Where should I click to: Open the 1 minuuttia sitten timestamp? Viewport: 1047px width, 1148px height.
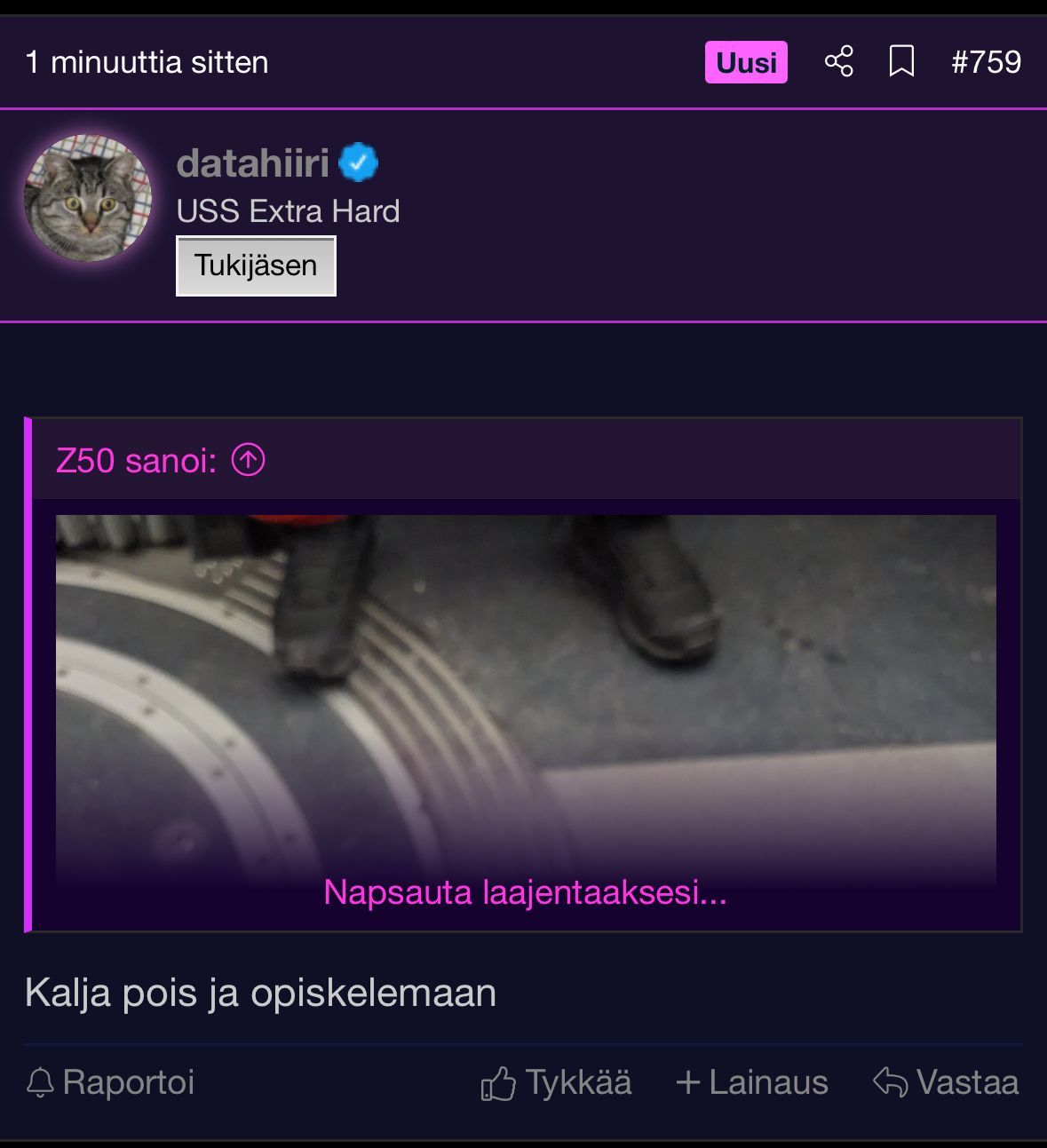coord(147,62)
